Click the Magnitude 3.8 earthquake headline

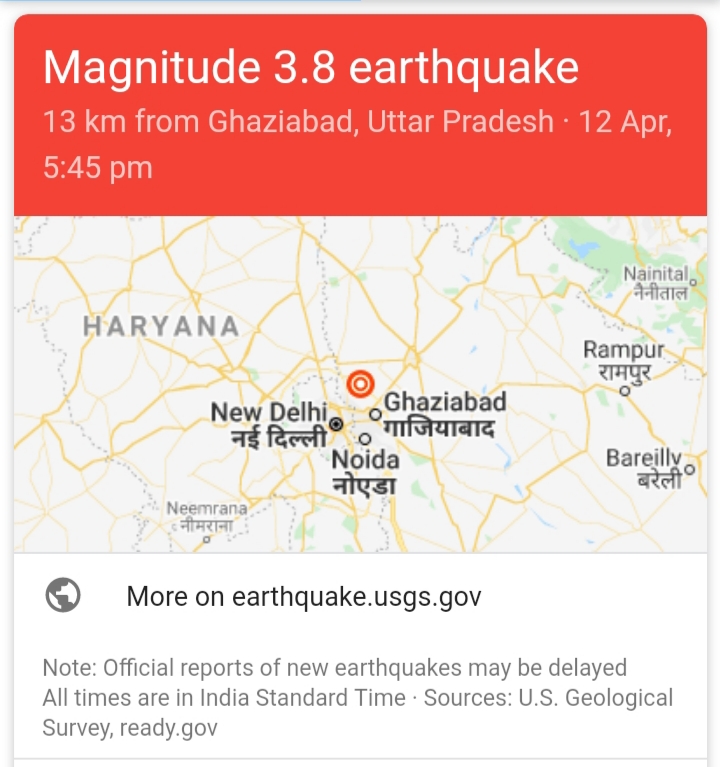click(311, 67)
